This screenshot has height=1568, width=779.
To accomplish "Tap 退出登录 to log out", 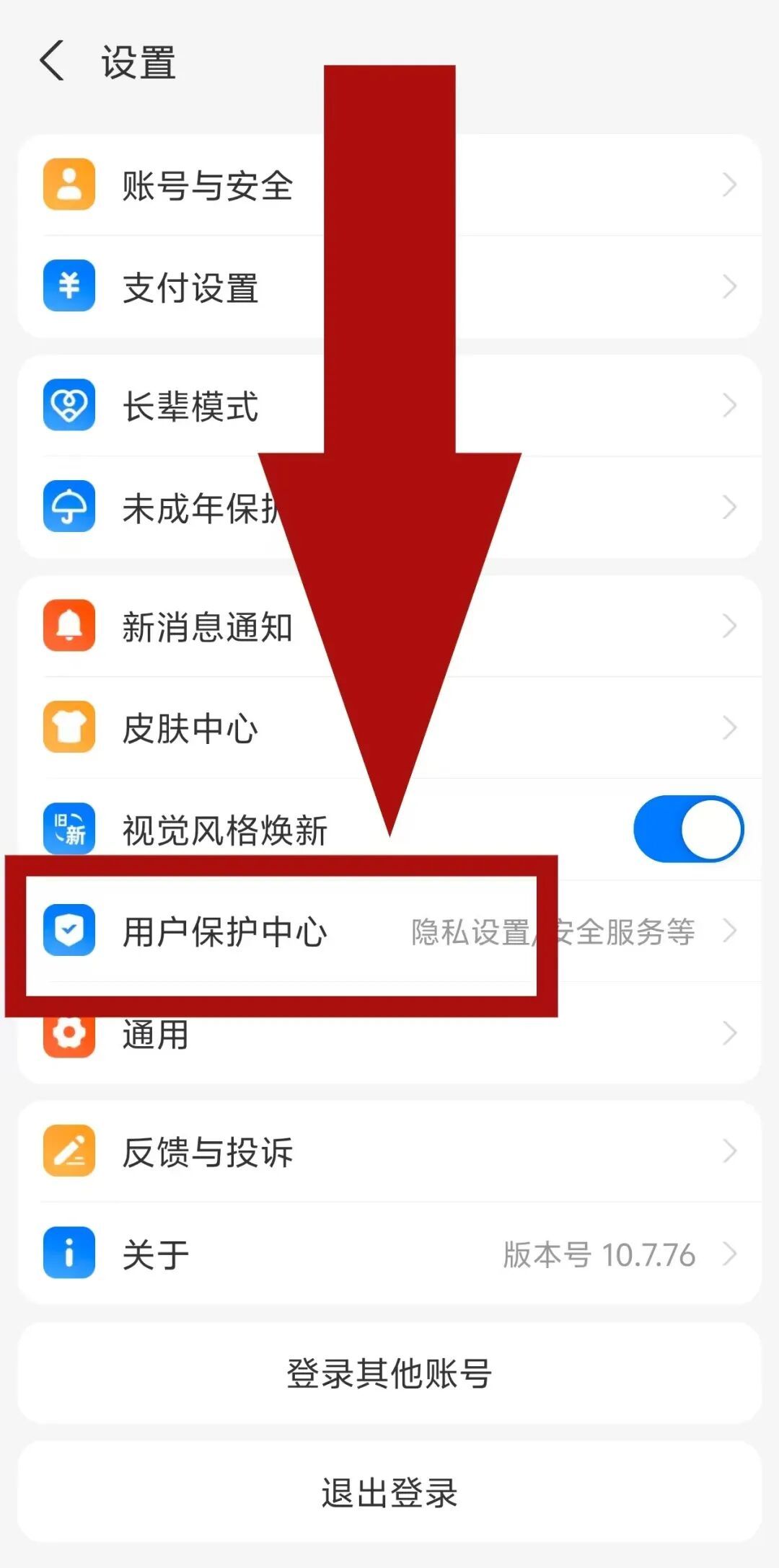I will (x=389, y=1492).
